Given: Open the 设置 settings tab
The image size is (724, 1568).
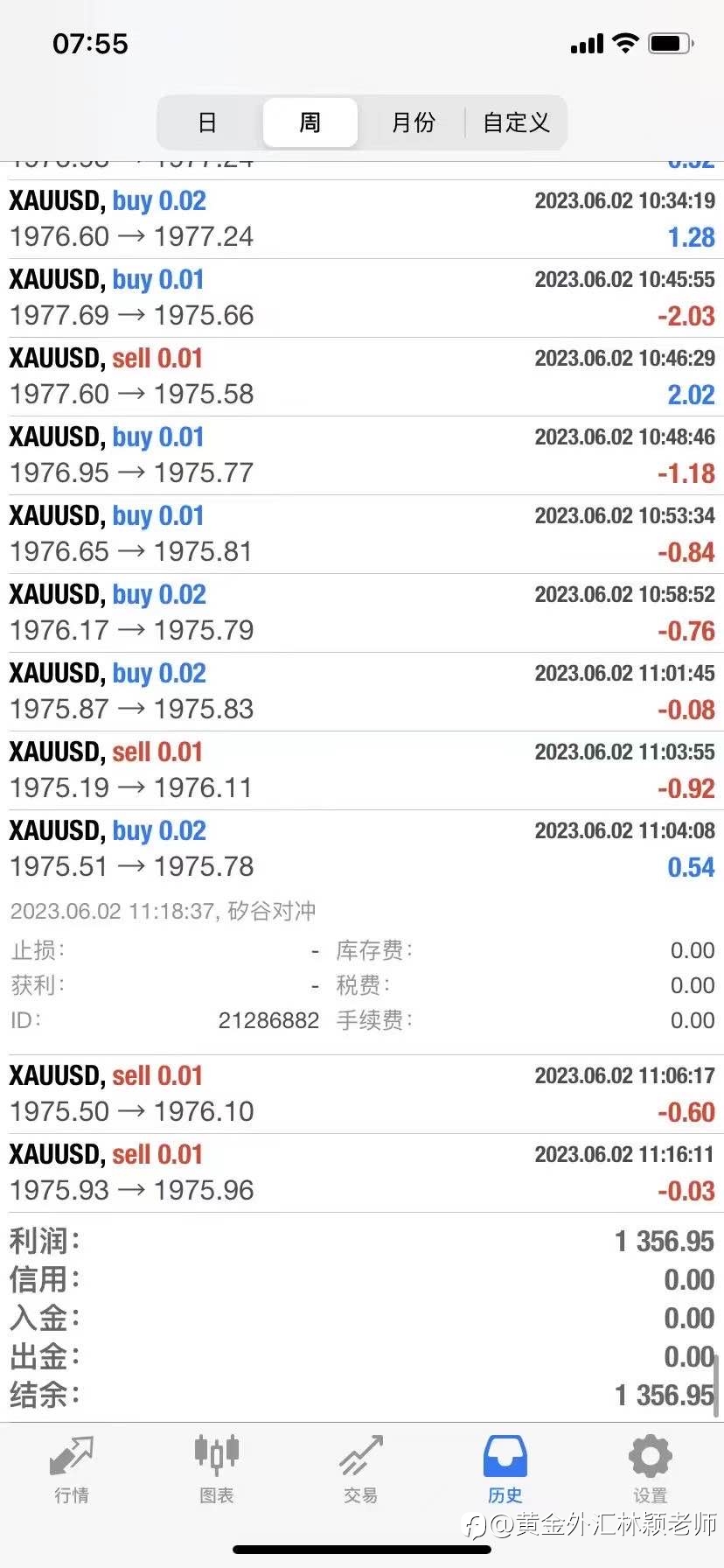Looking at the screenshot, I should tap(651, 1469).
